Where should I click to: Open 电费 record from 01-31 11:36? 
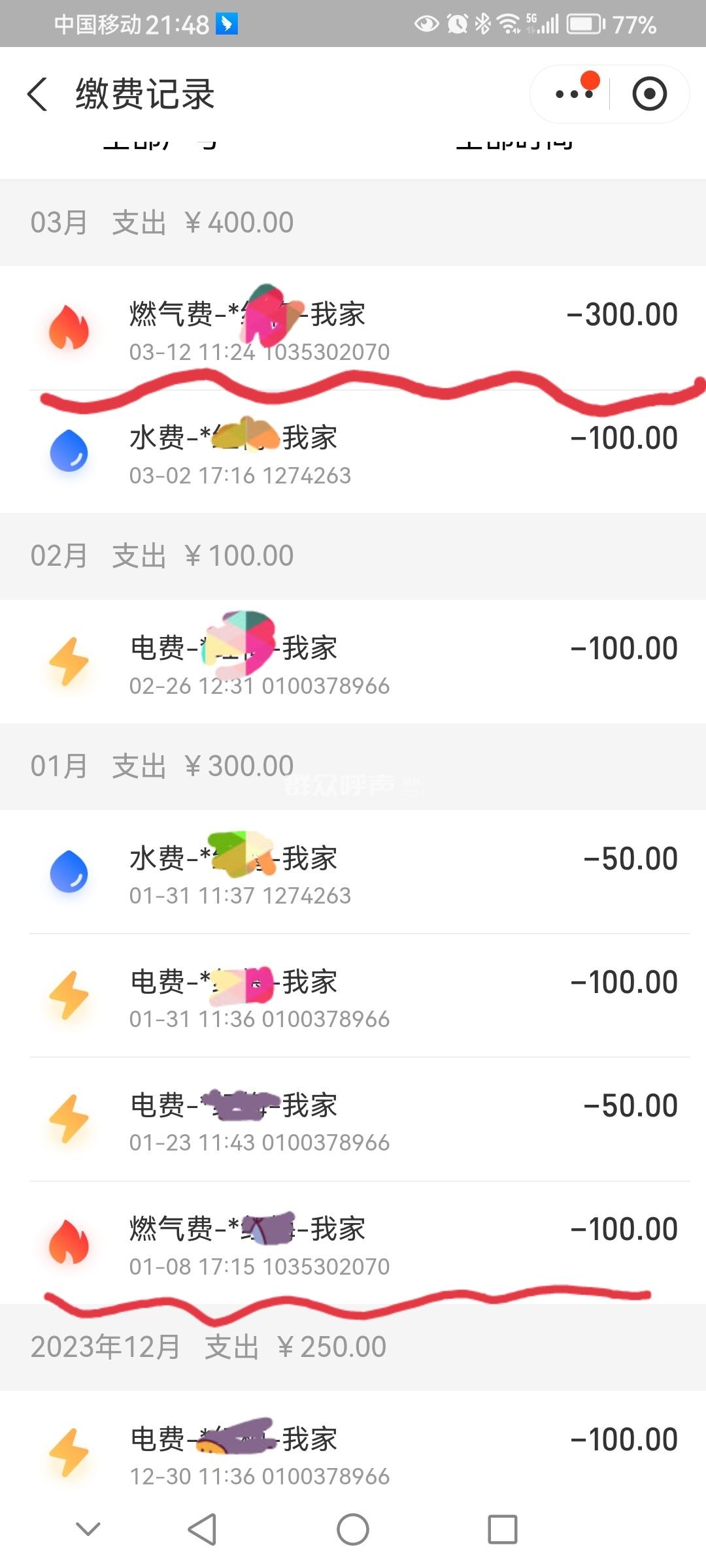coord(353,996)
